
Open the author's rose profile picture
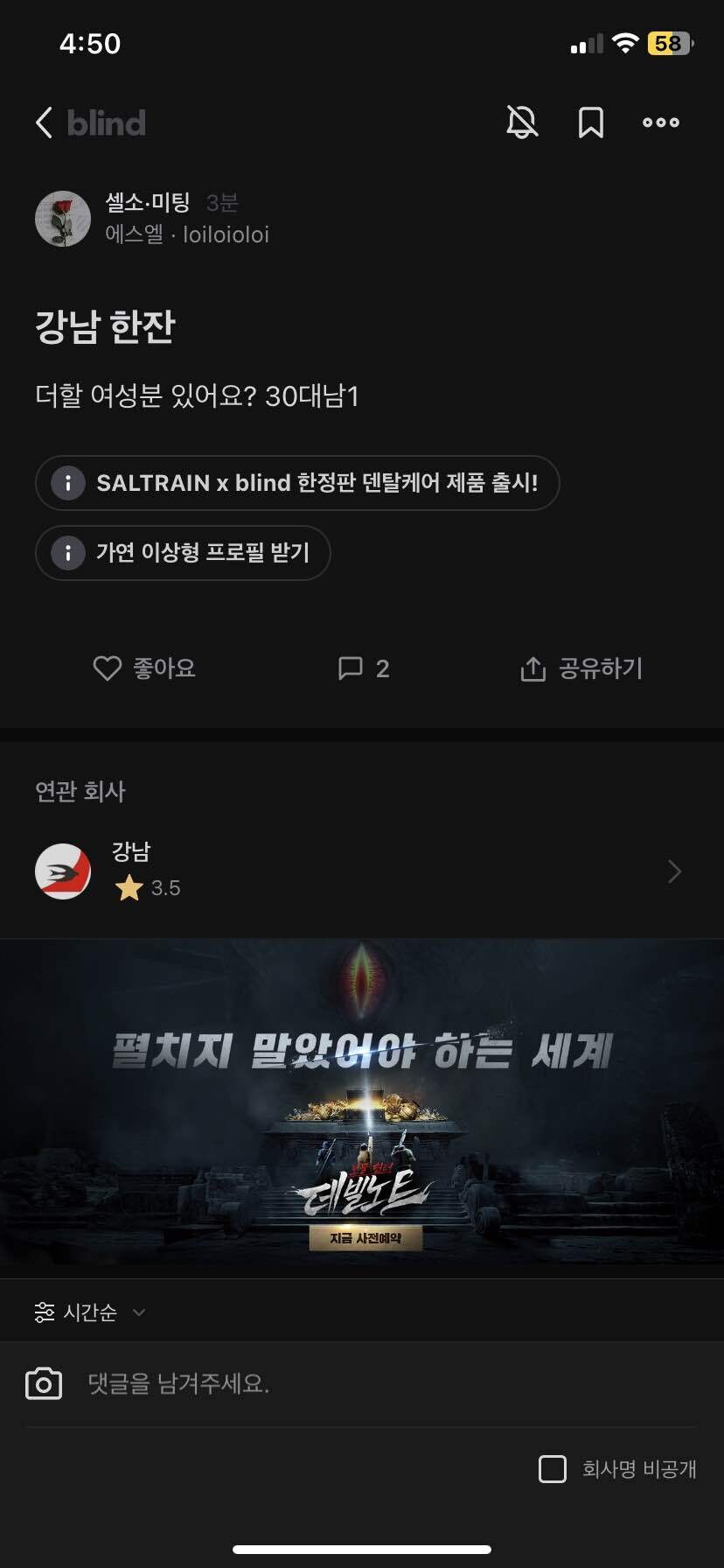tap(63, 219)
